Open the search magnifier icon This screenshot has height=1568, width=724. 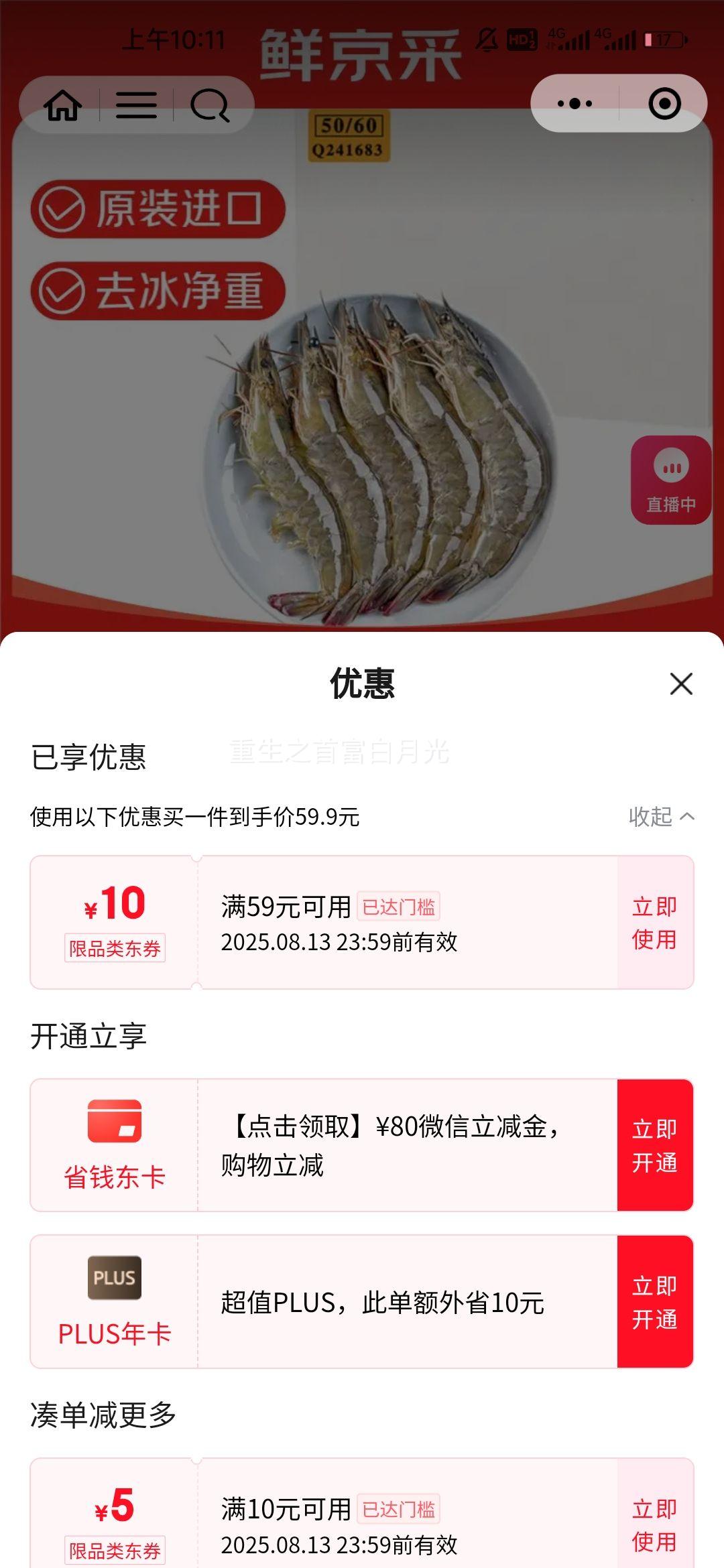point(210,105)
